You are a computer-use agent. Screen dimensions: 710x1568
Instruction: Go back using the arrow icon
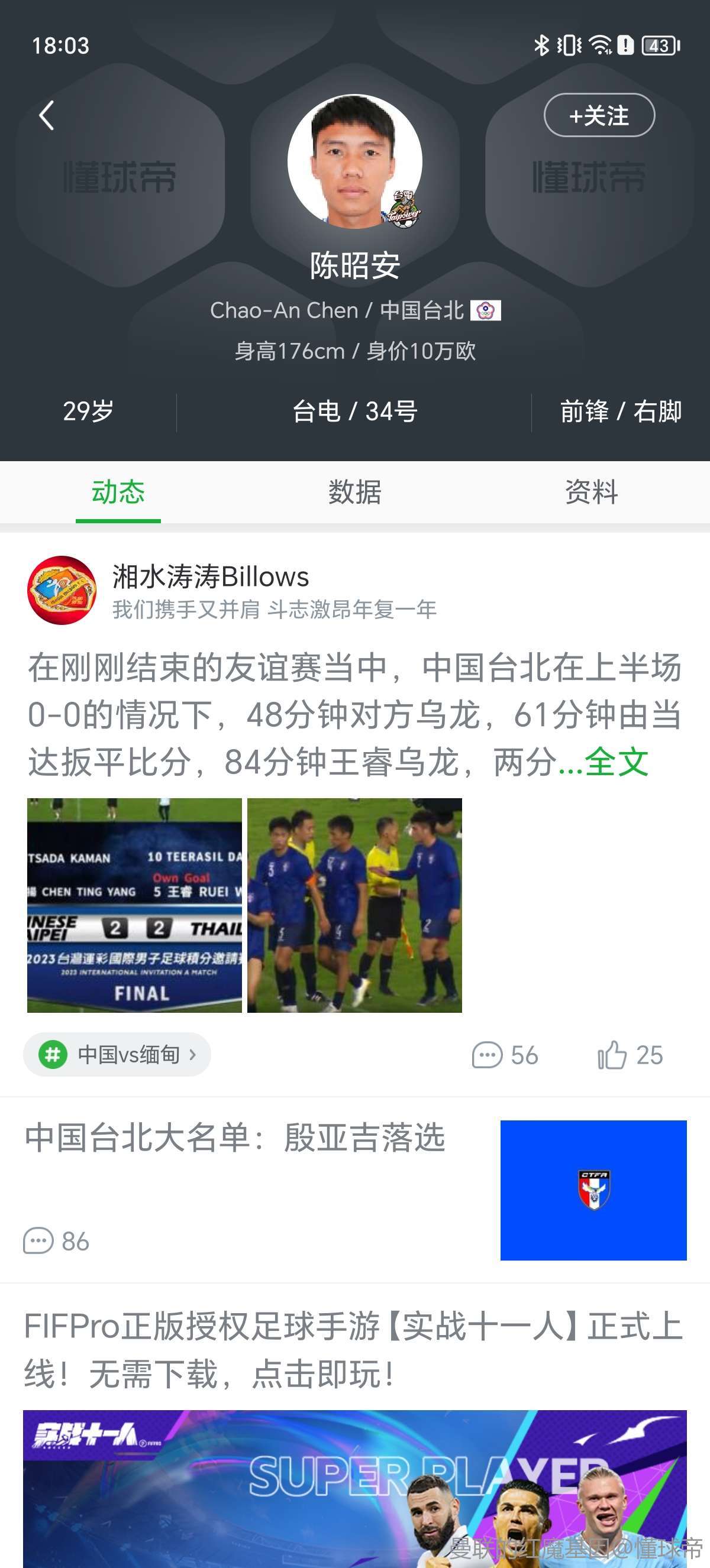click(x=46, y=115)
